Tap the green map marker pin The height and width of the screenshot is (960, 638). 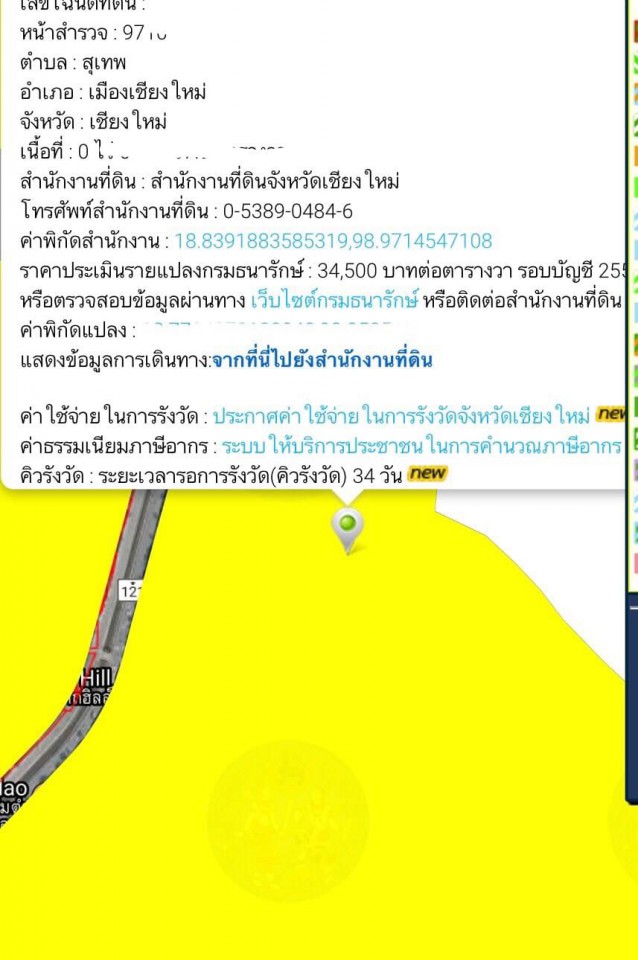pyautogui.click(x=348, y=524)
